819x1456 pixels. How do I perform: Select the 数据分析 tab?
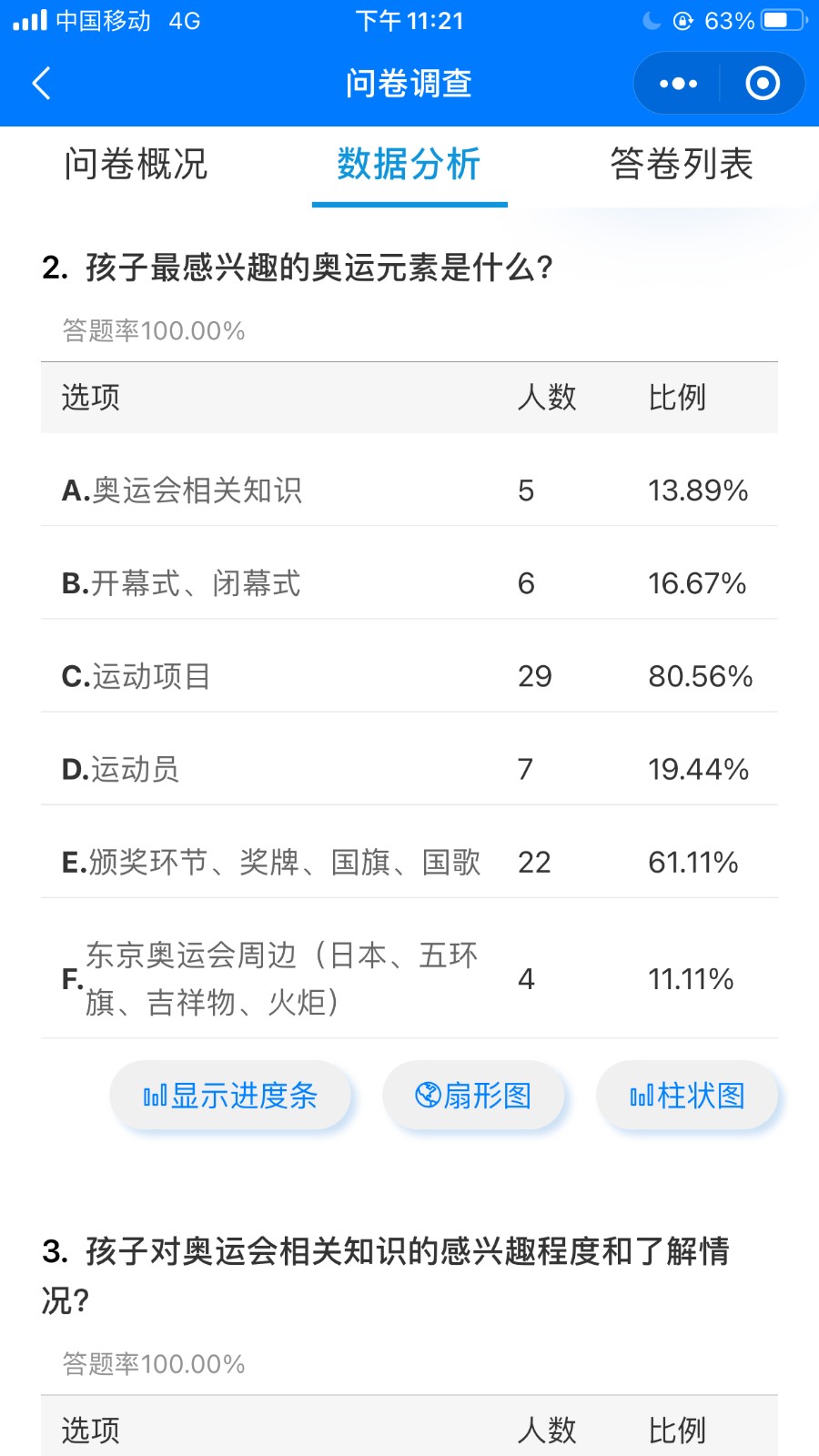tap(409, 165)
